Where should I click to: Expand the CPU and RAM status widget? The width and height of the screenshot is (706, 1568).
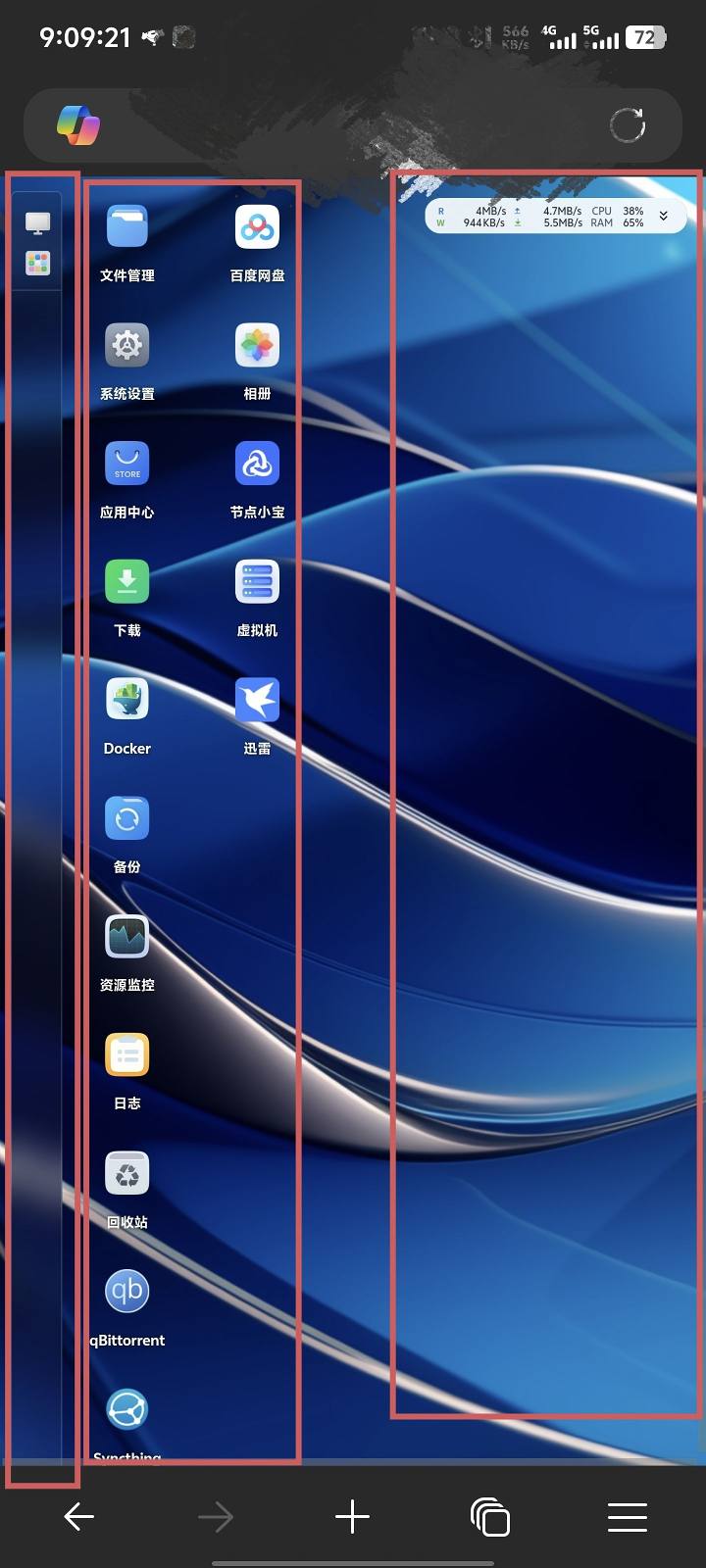click(x=664, y=217)
